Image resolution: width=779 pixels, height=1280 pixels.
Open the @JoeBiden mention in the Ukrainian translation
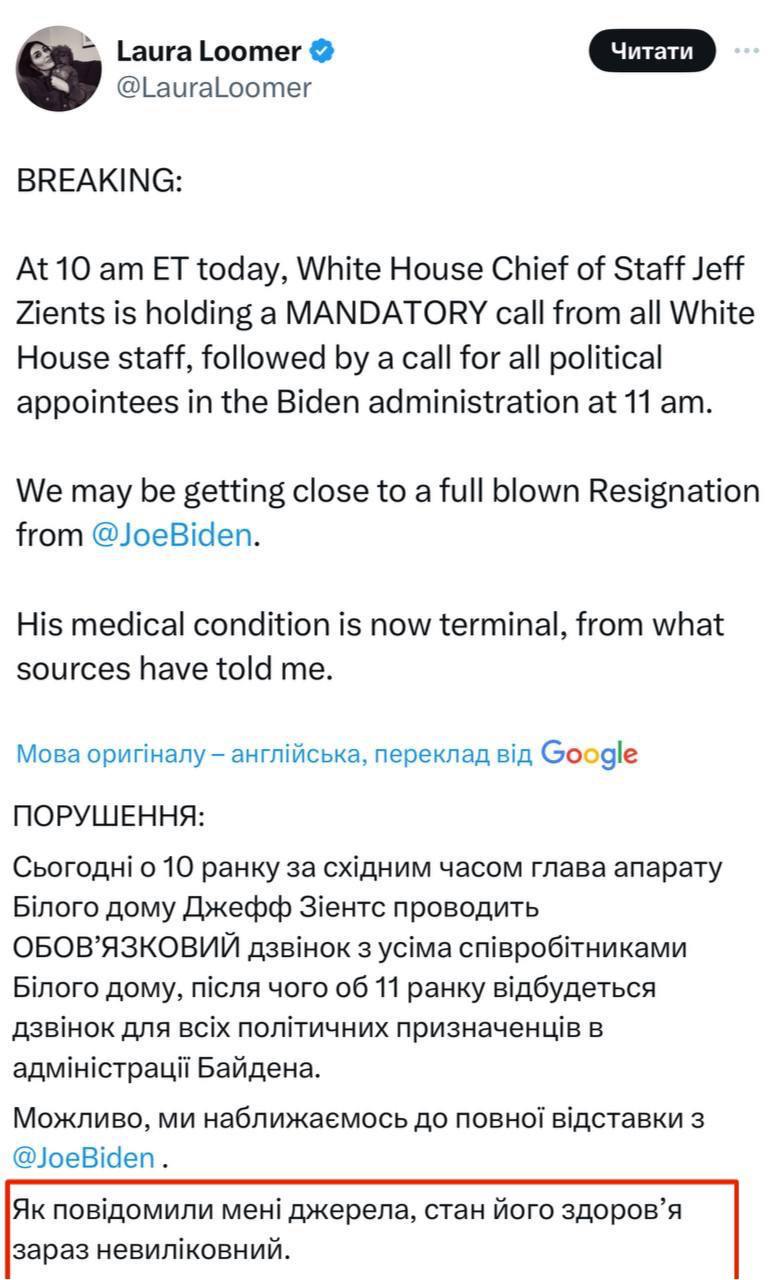84,1157
